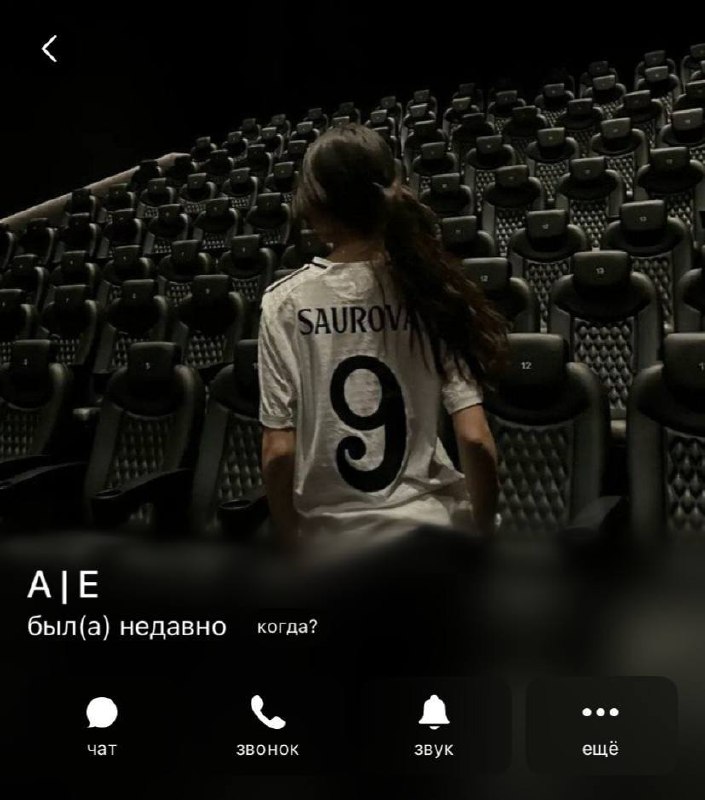Start a call via звонок button

click(x=267, y=726)
